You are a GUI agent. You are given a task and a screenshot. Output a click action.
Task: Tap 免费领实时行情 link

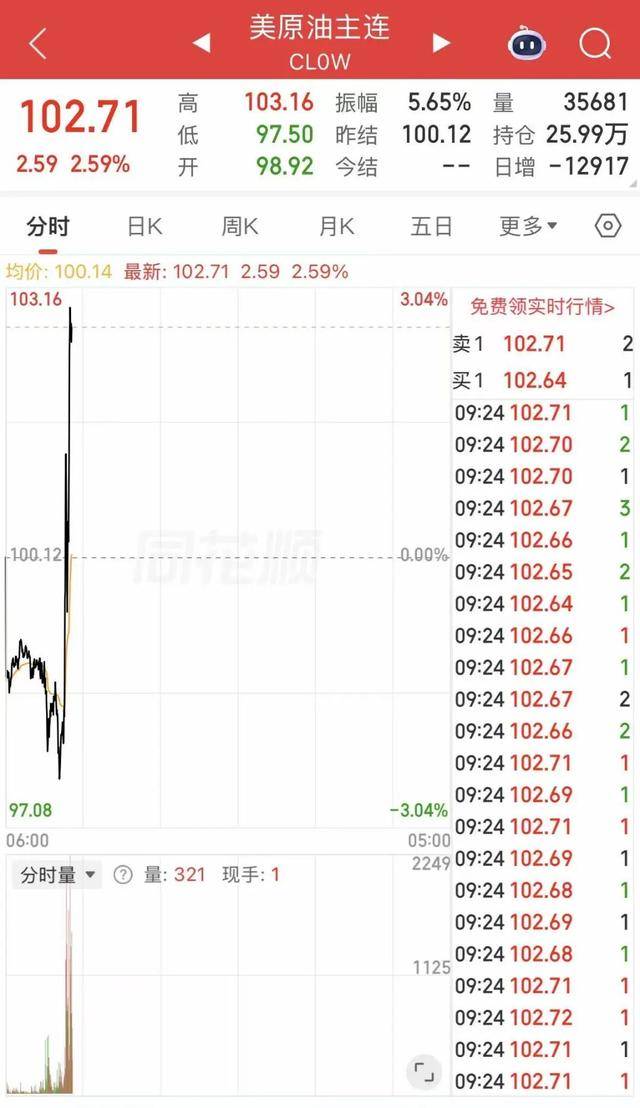coord(543,307)
